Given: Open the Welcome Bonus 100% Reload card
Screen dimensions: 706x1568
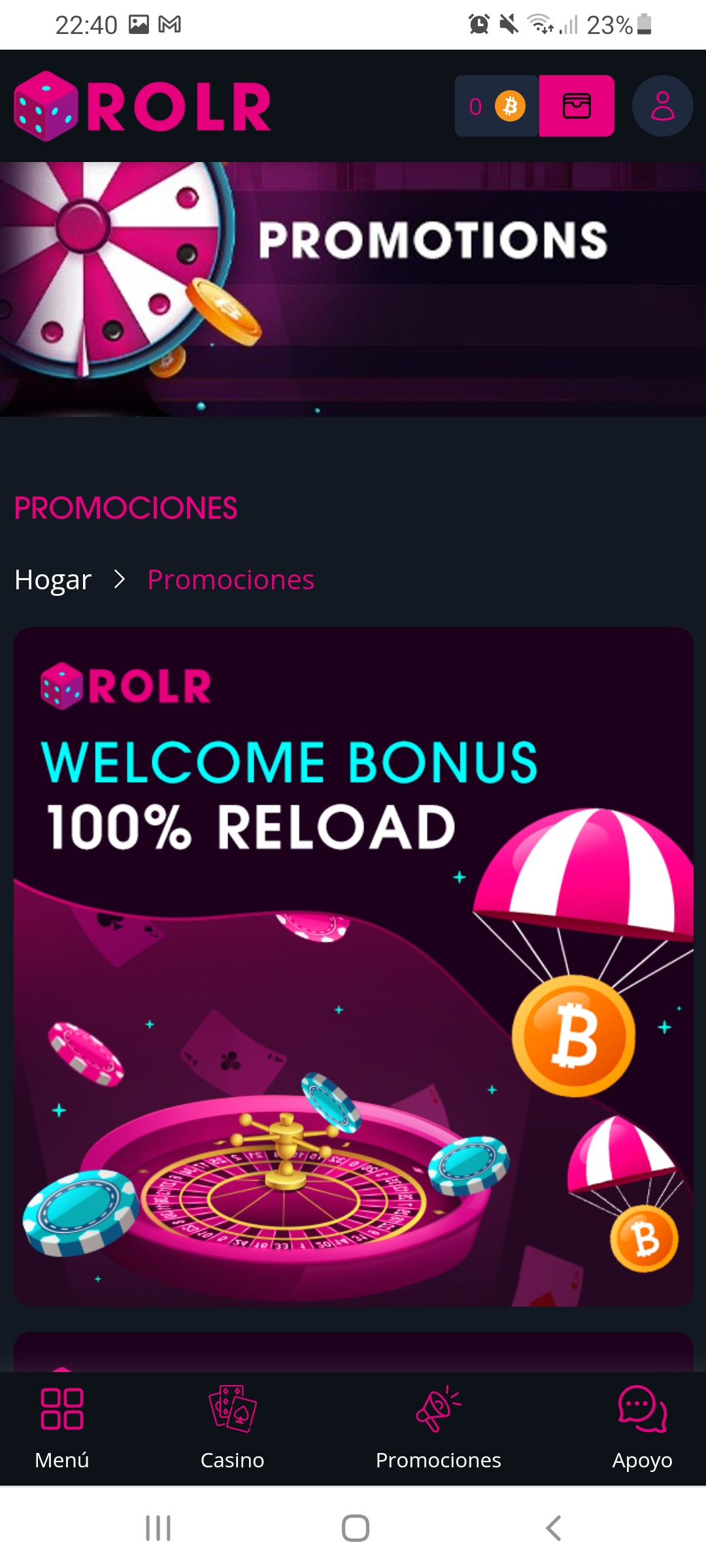Looking at the screenshot, I should 353,967.
